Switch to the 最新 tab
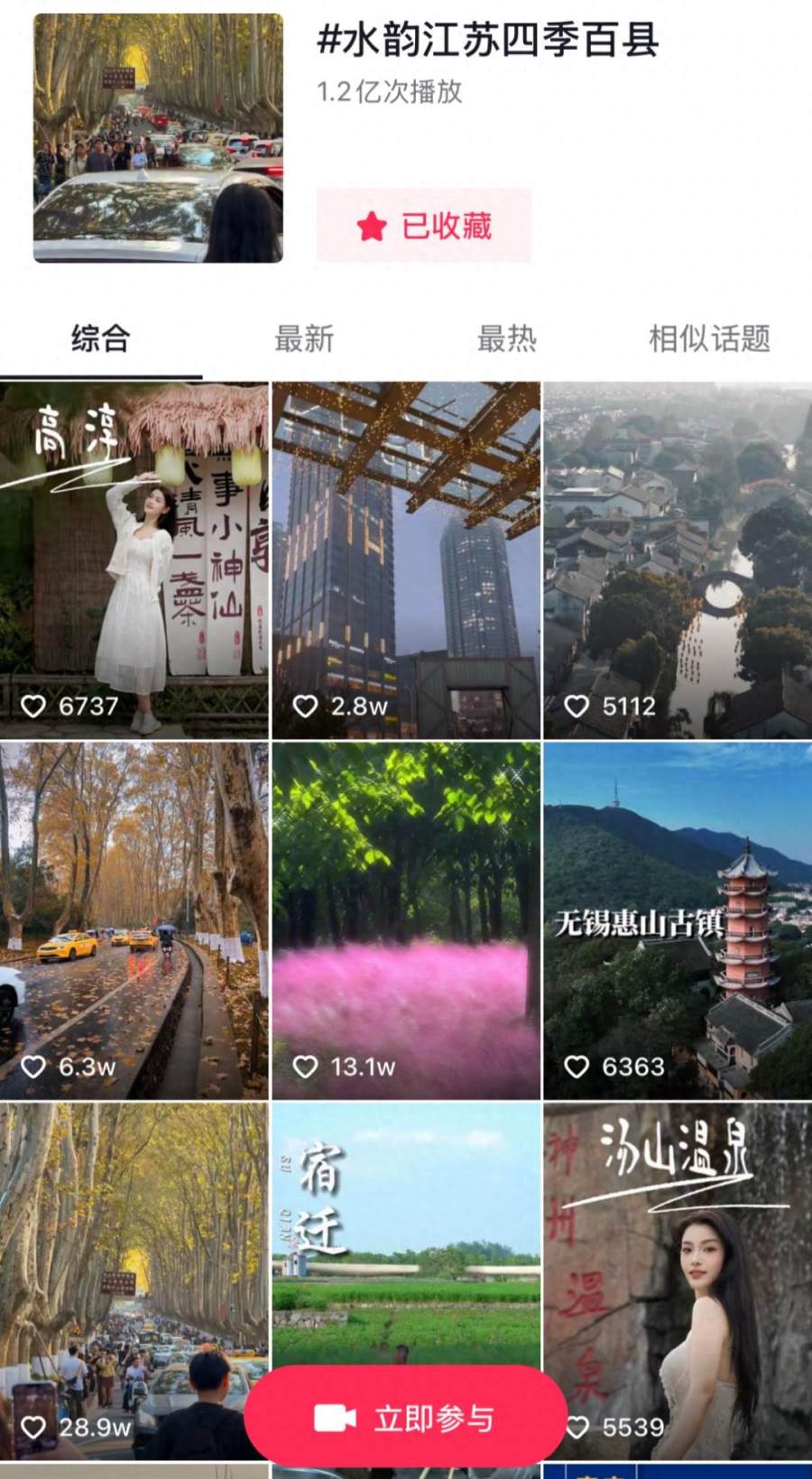The height and width of the screenshot is (1479, 812). point(304,339)
